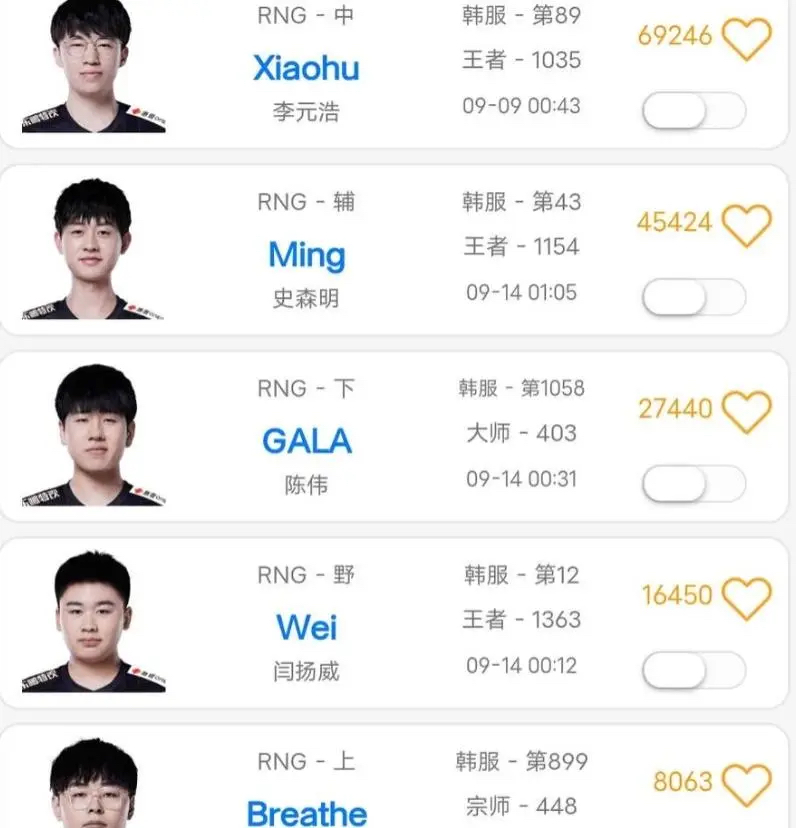Open Xiaohu's player details
This screenshot has width=796, height=828.
click(x=306, y=68)
